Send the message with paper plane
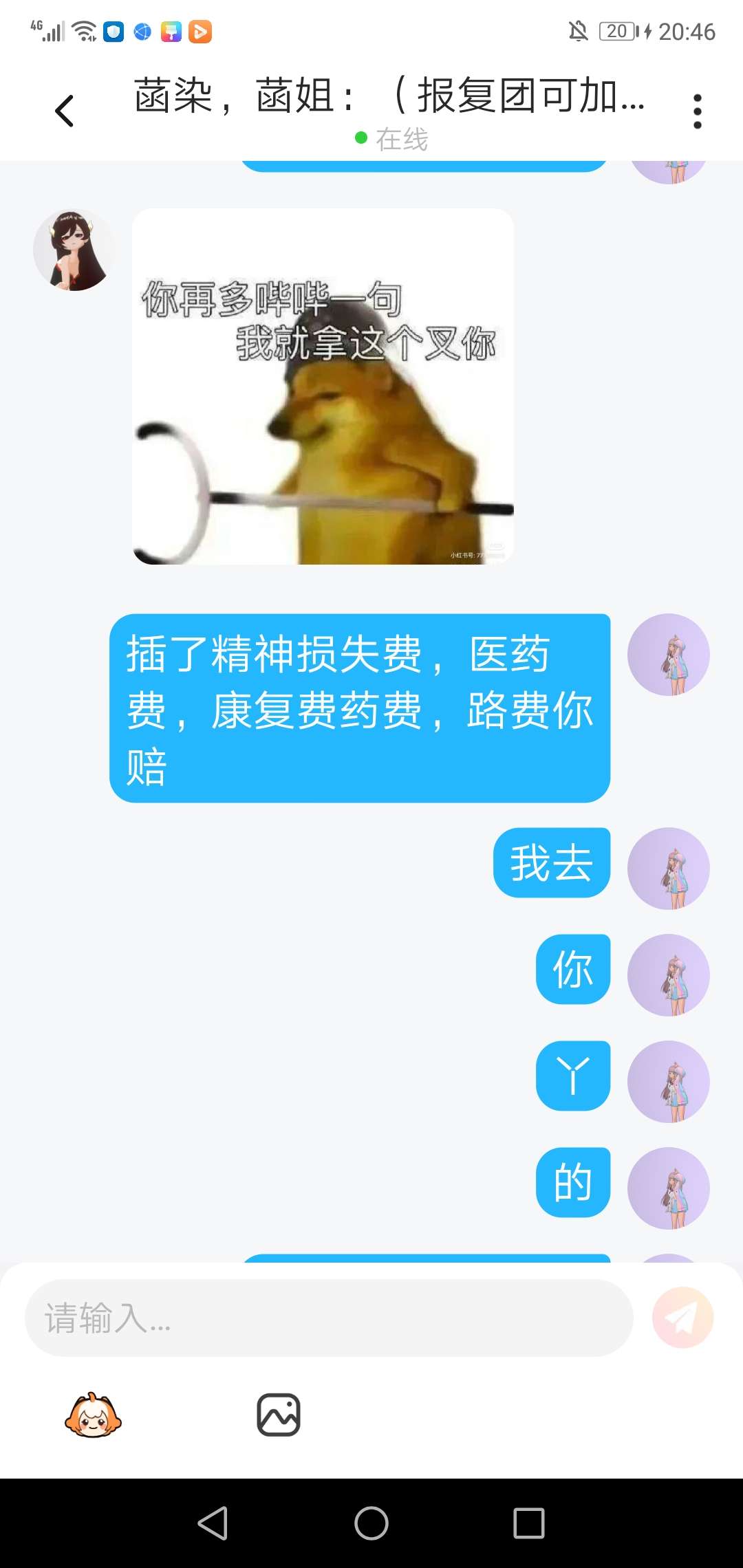Screen dimensions: 743x1568 click(682, 1318)
